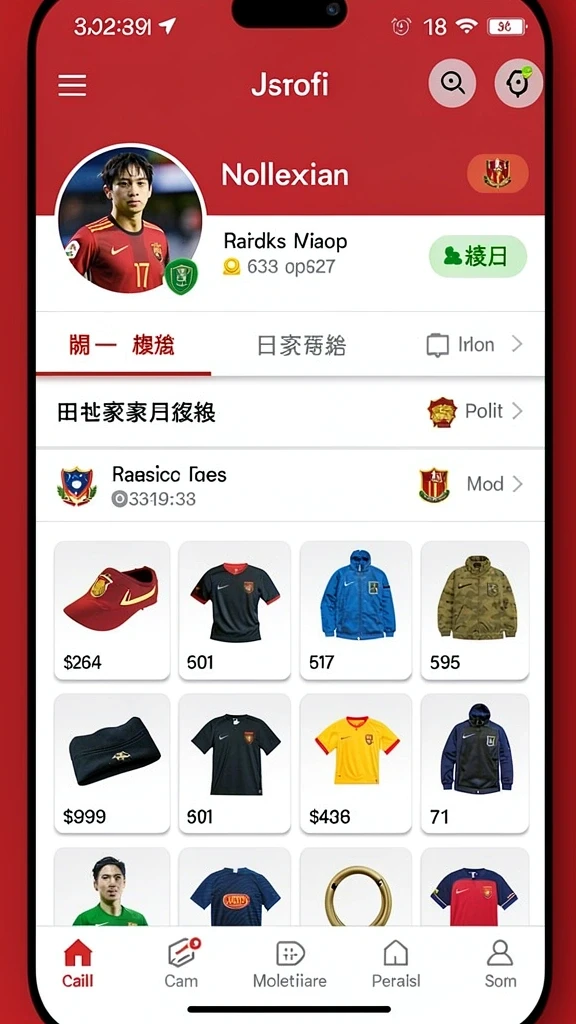
Task: Open the camouflage jacket priced 595
Action: click(x=475, y=611)
